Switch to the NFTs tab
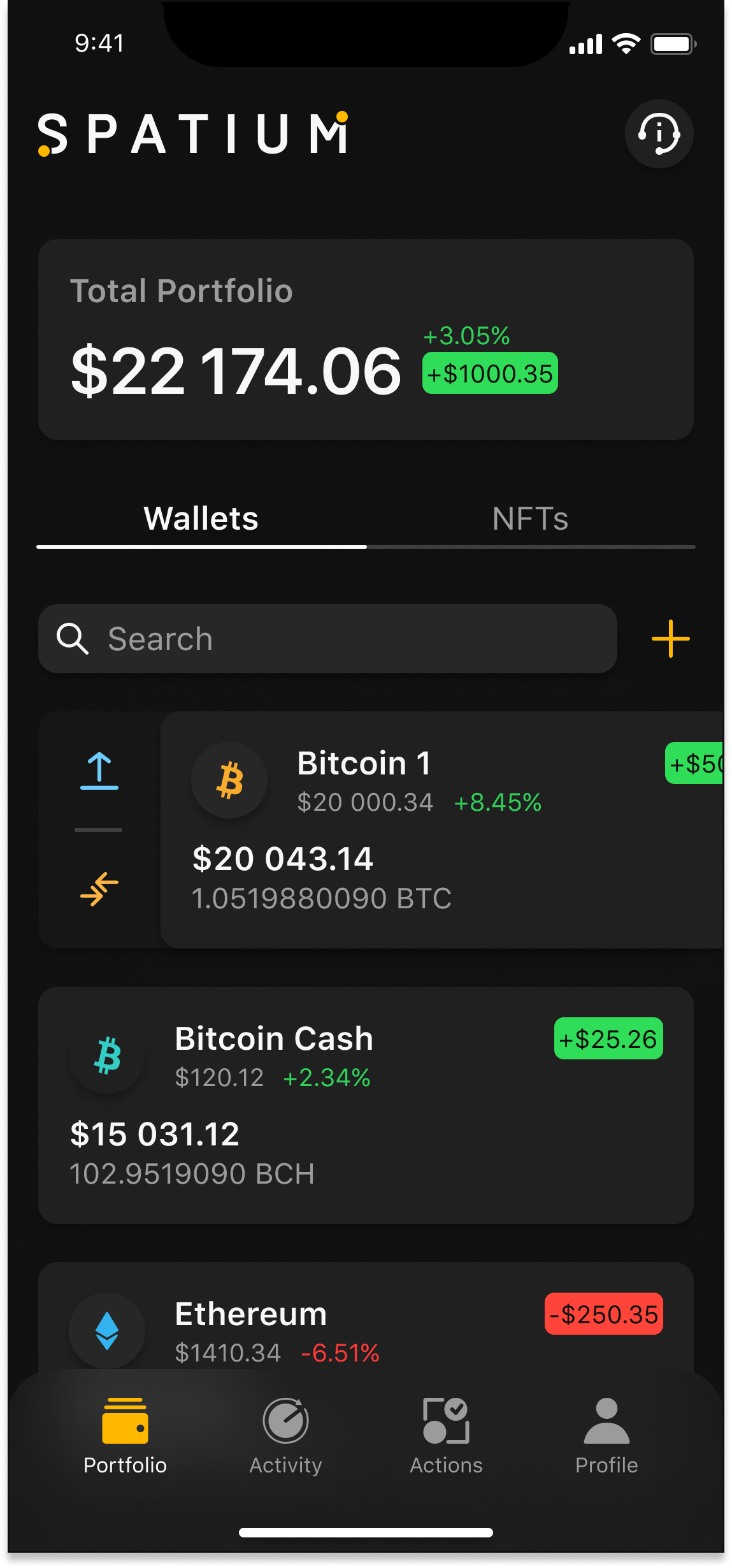The image size is (732, 1568). (530, 519)
